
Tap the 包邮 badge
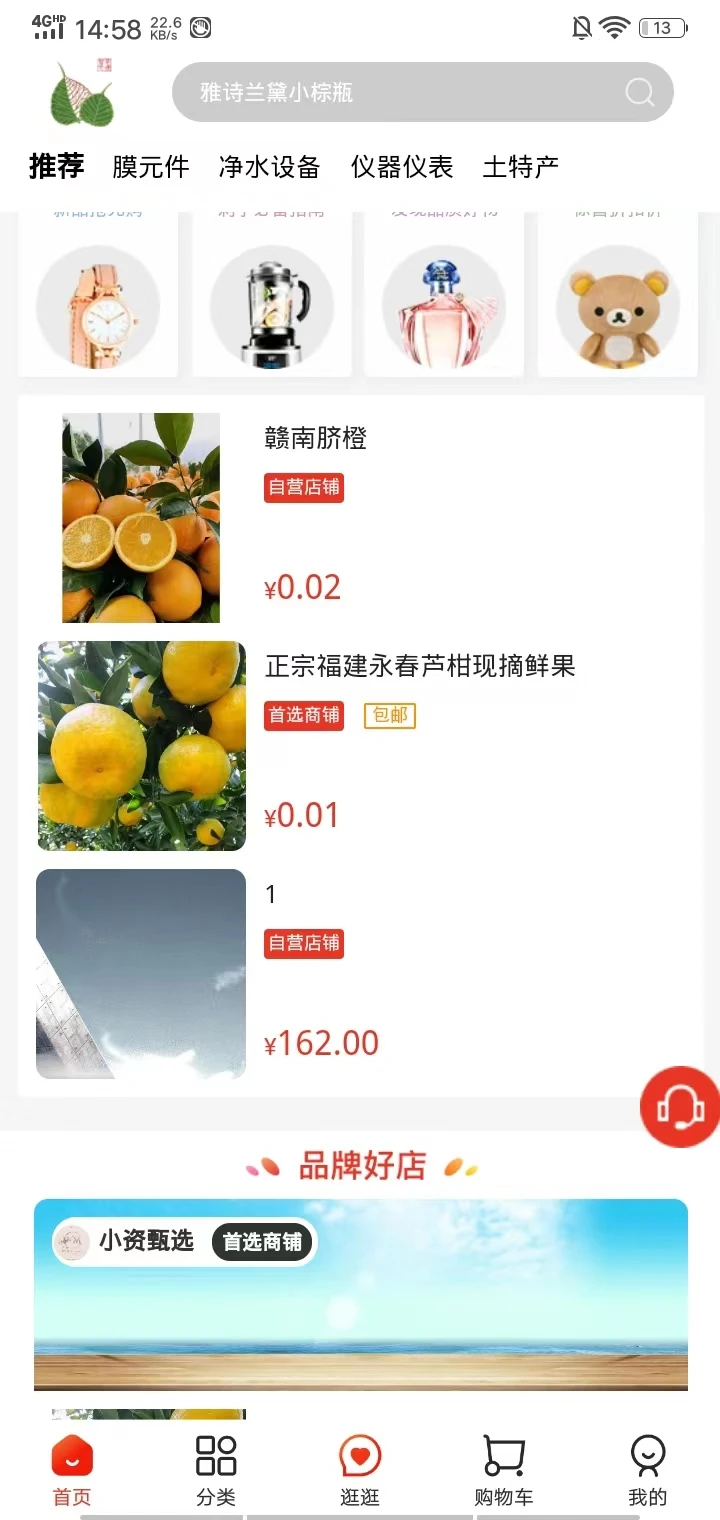pyautogui.click(x=389, y=716)
